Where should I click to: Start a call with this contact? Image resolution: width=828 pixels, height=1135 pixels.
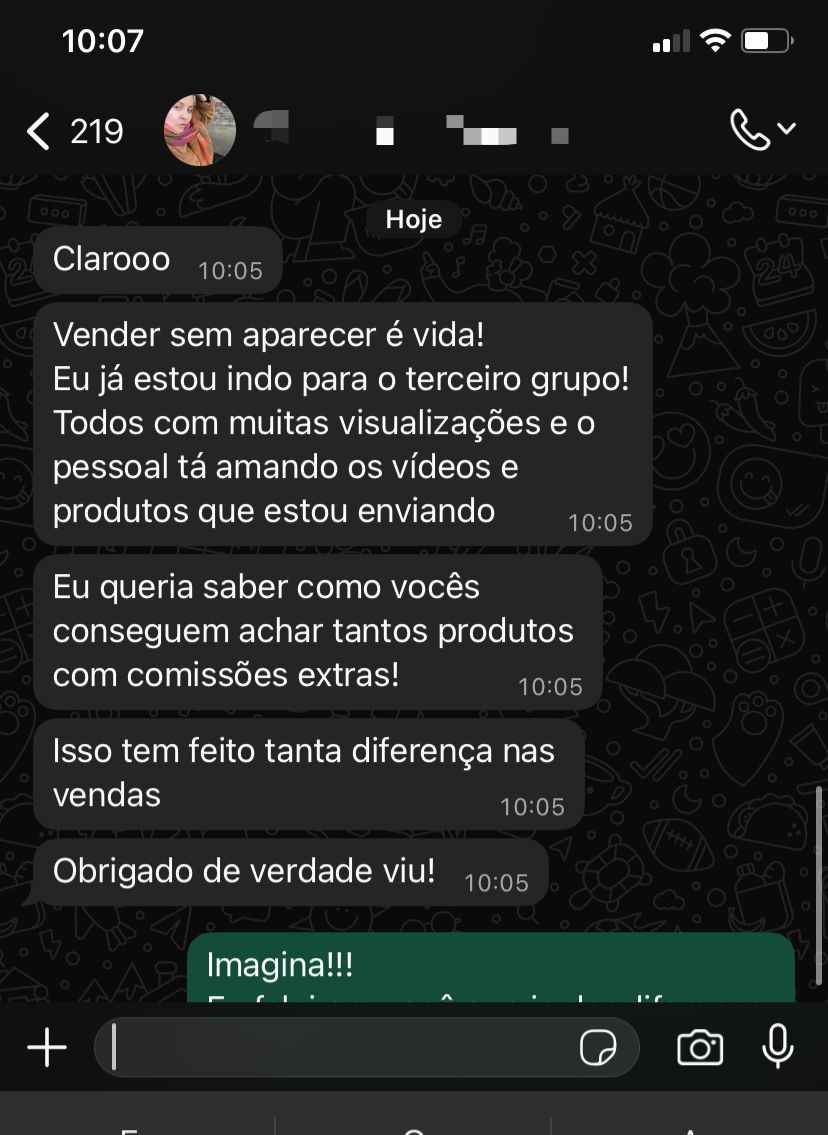(x=750, y=130)
